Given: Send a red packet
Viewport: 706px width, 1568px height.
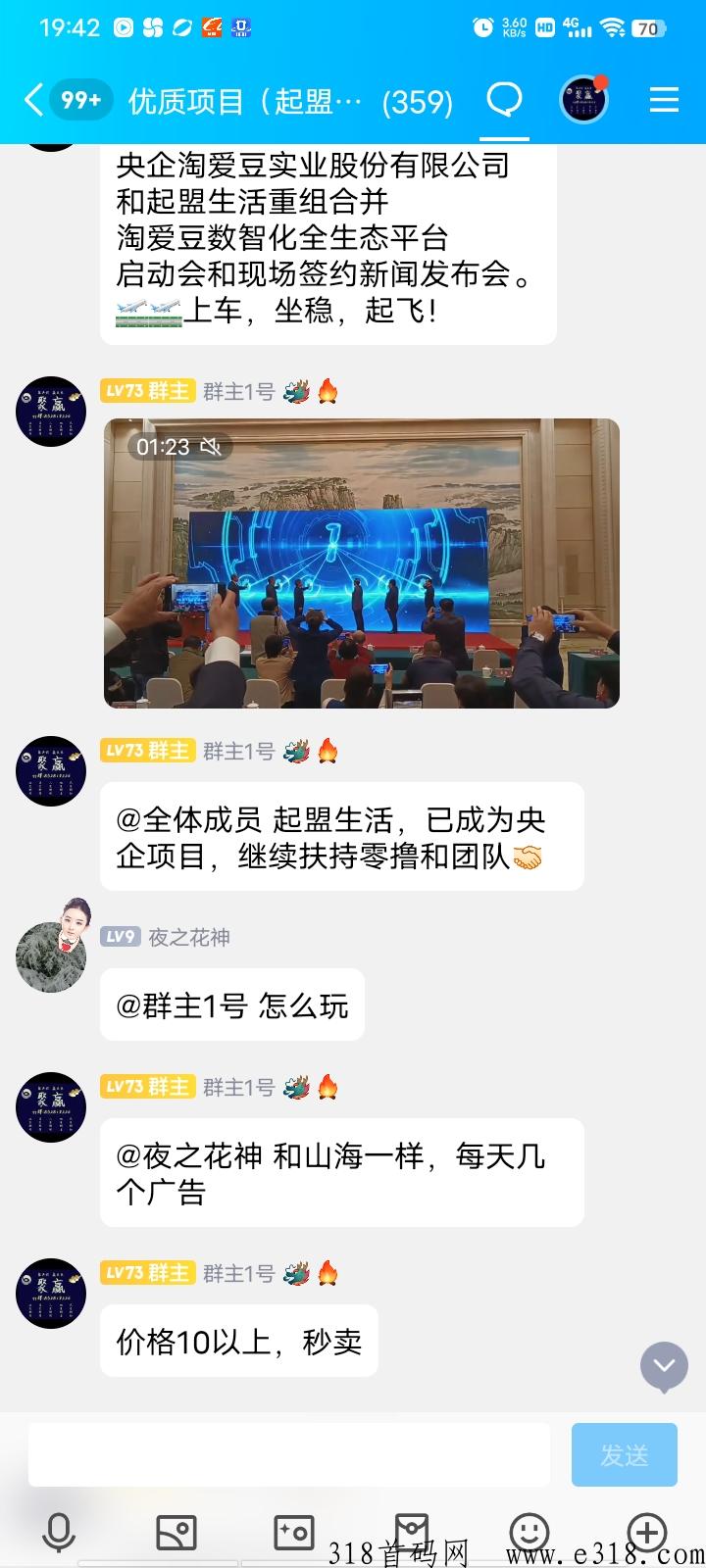Looking at the screenshot, I should [412, 1529].
